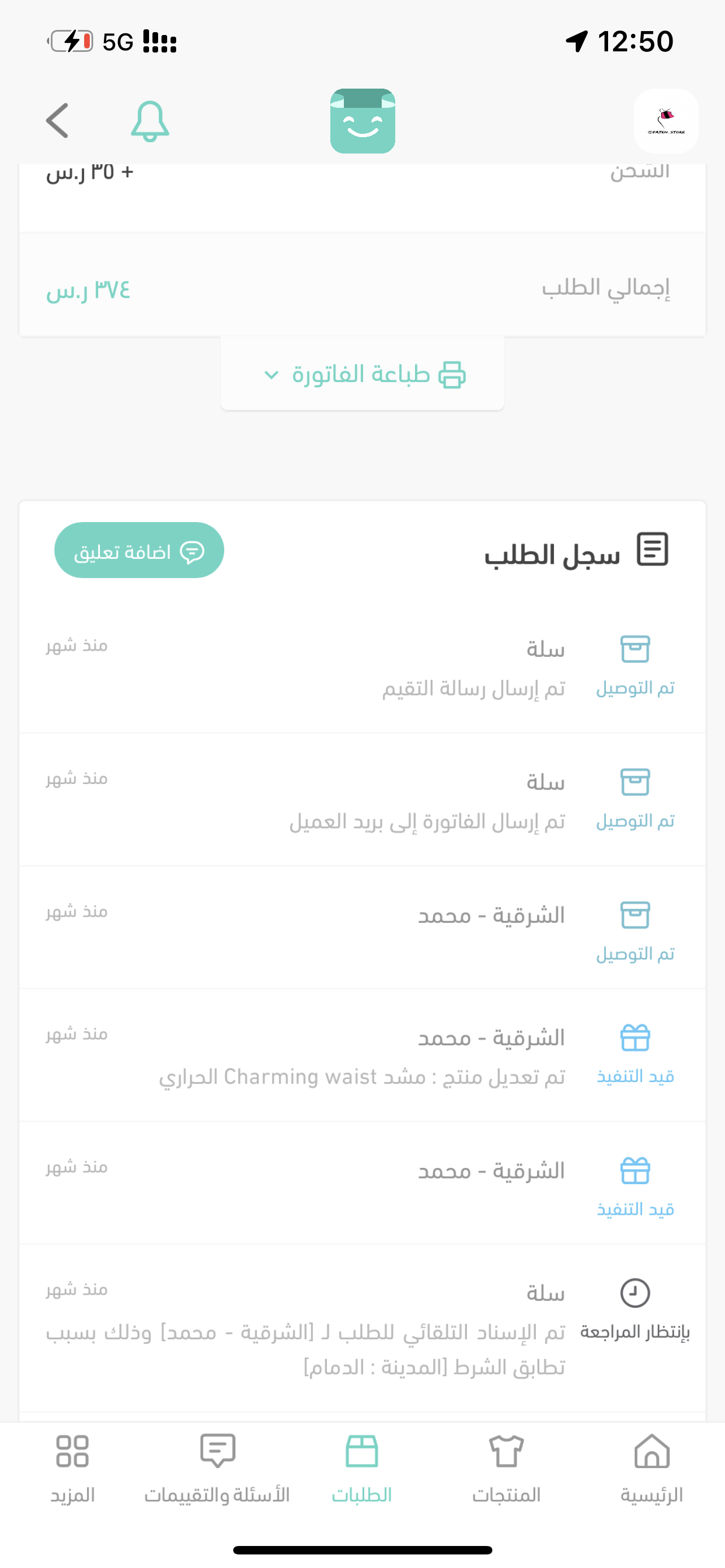Open the notifications bell
The width and height of the screenshot is (725, 1568).
pyautogui.click(x=150, y=121)
